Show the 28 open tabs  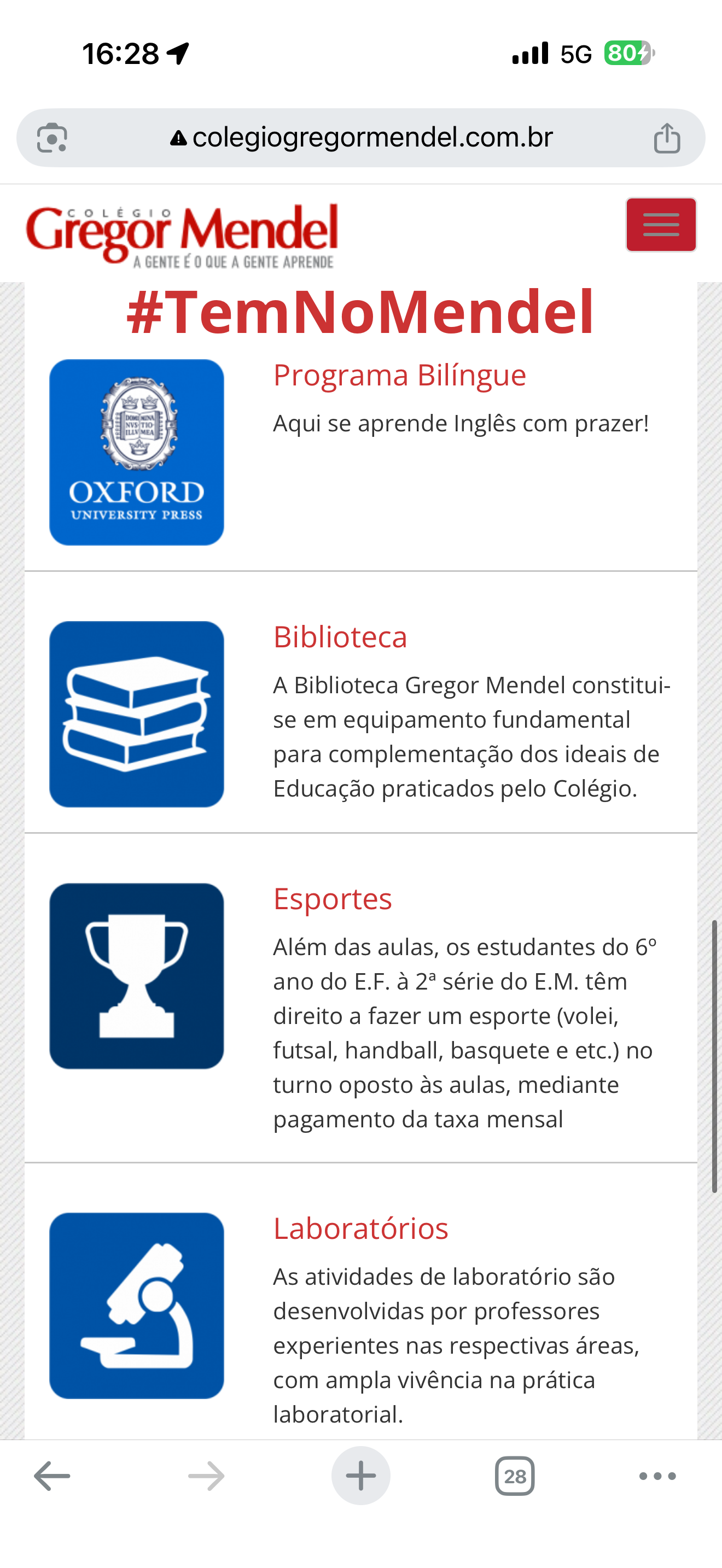(x=514, y=1476)
